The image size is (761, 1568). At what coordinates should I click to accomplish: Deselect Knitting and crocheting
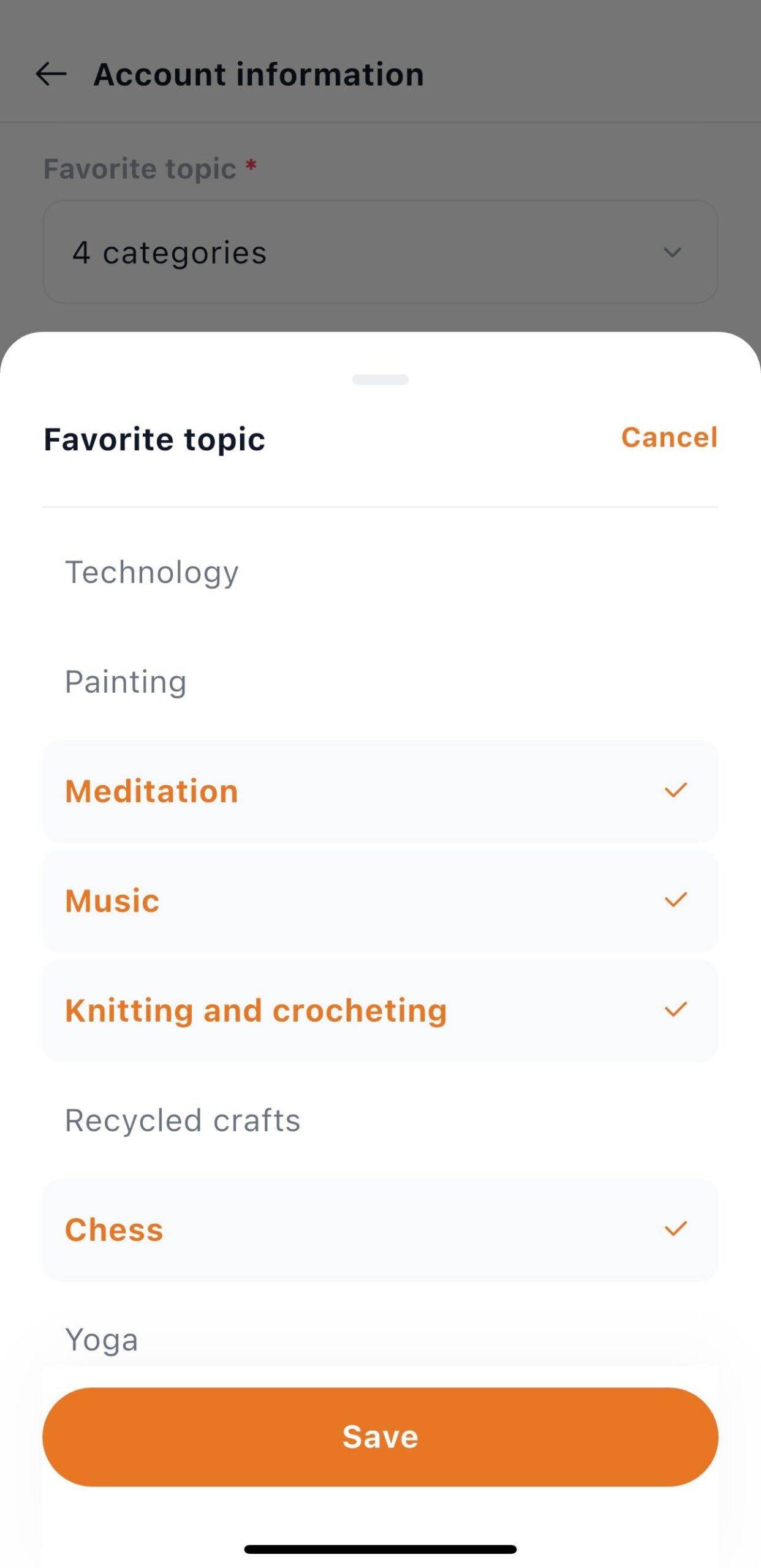coord(380,1011)
